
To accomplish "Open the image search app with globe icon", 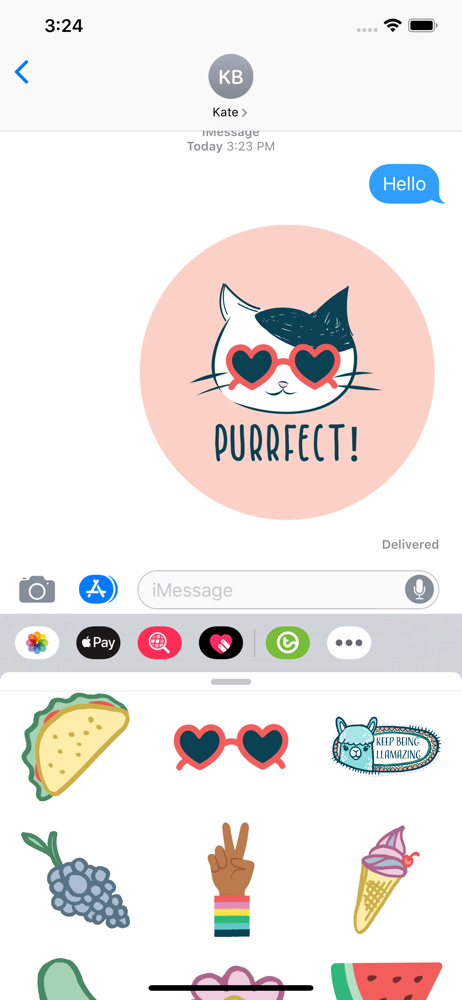I will tap(160, 643).
